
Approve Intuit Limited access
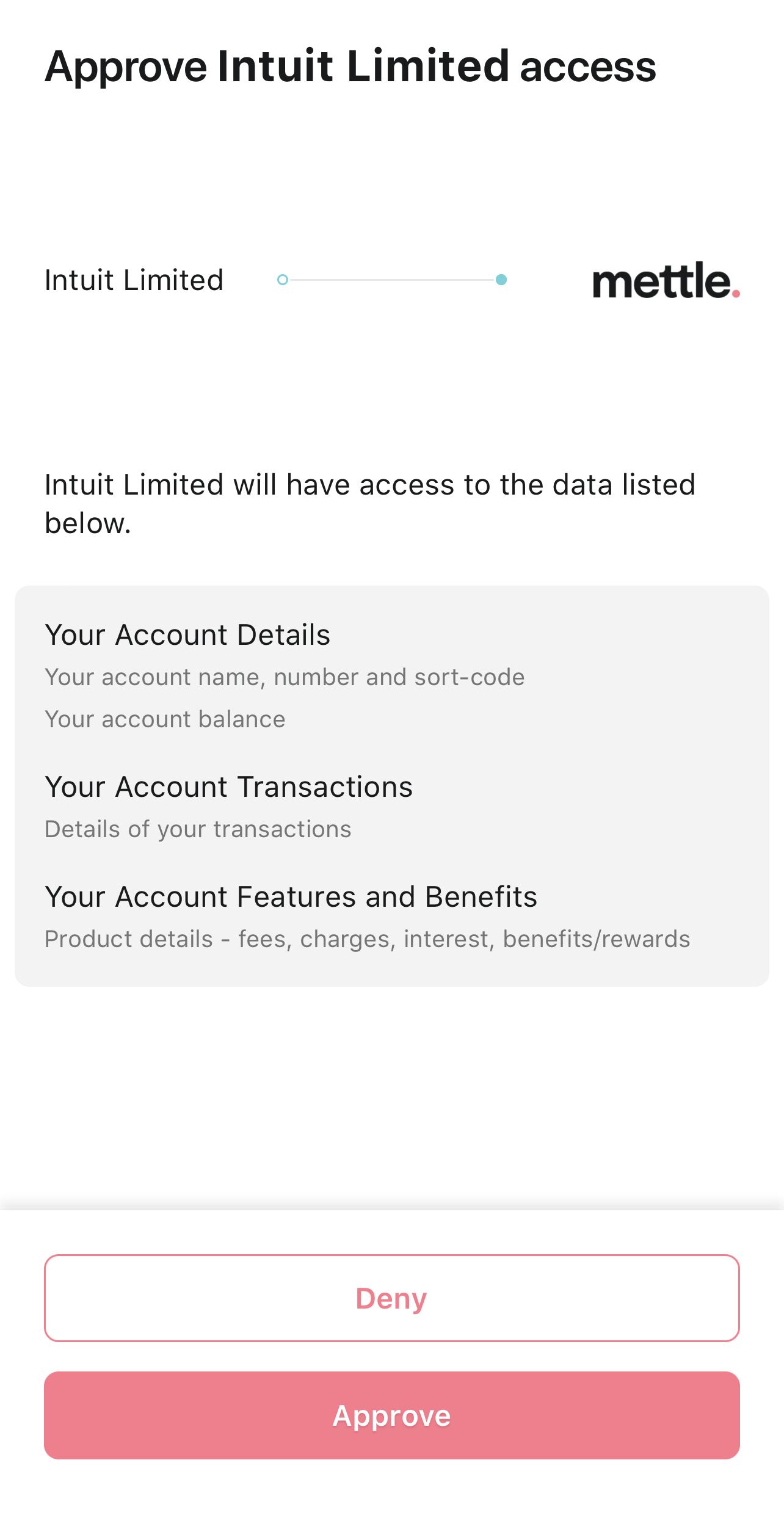tap(391, 1415)
